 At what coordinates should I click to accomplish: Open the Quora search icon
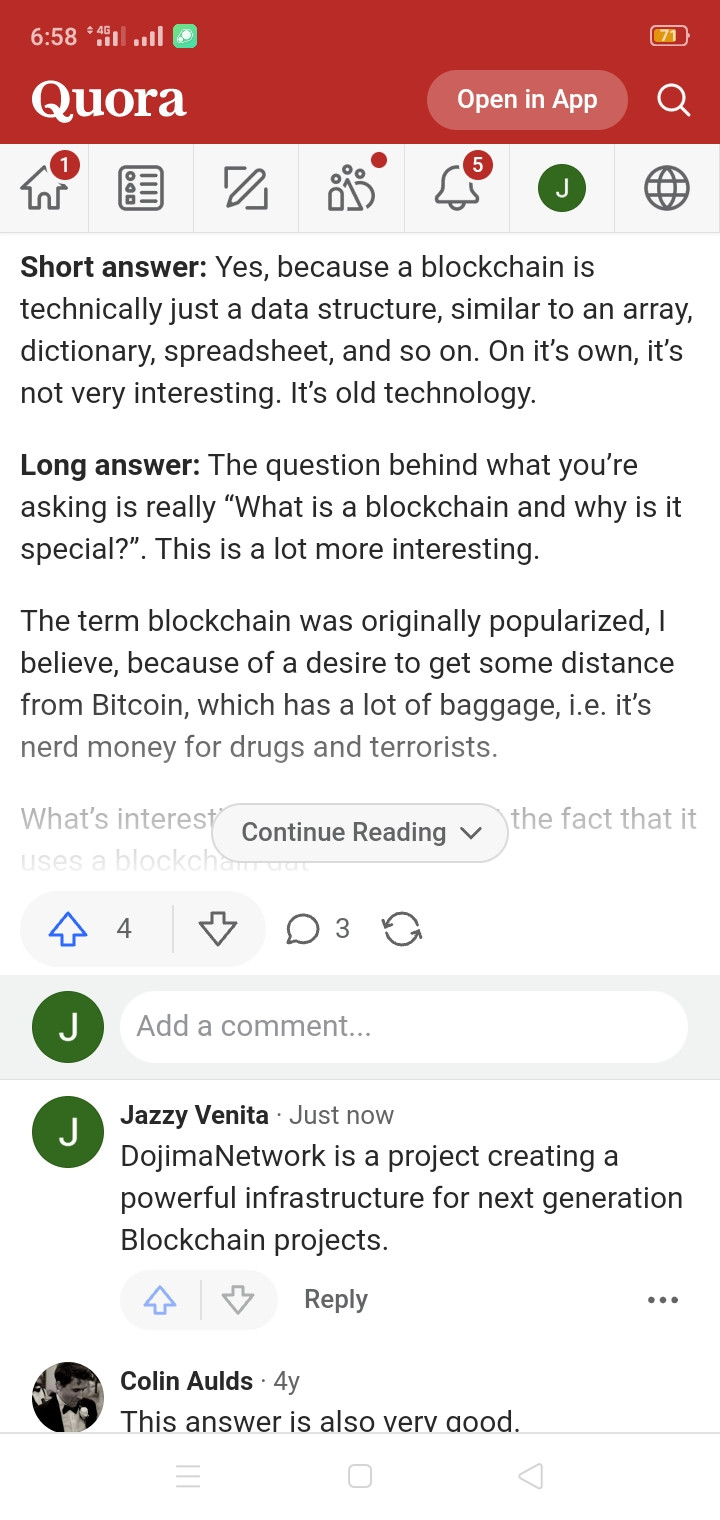pyautogui.click(x=673, y=100)
